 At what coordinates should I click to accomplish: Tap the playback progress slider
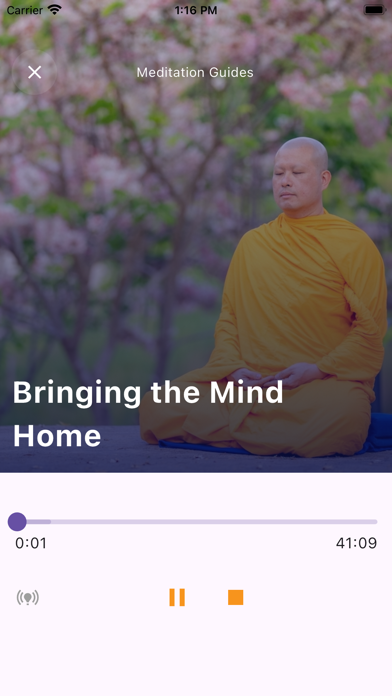[x=193, y=522]
